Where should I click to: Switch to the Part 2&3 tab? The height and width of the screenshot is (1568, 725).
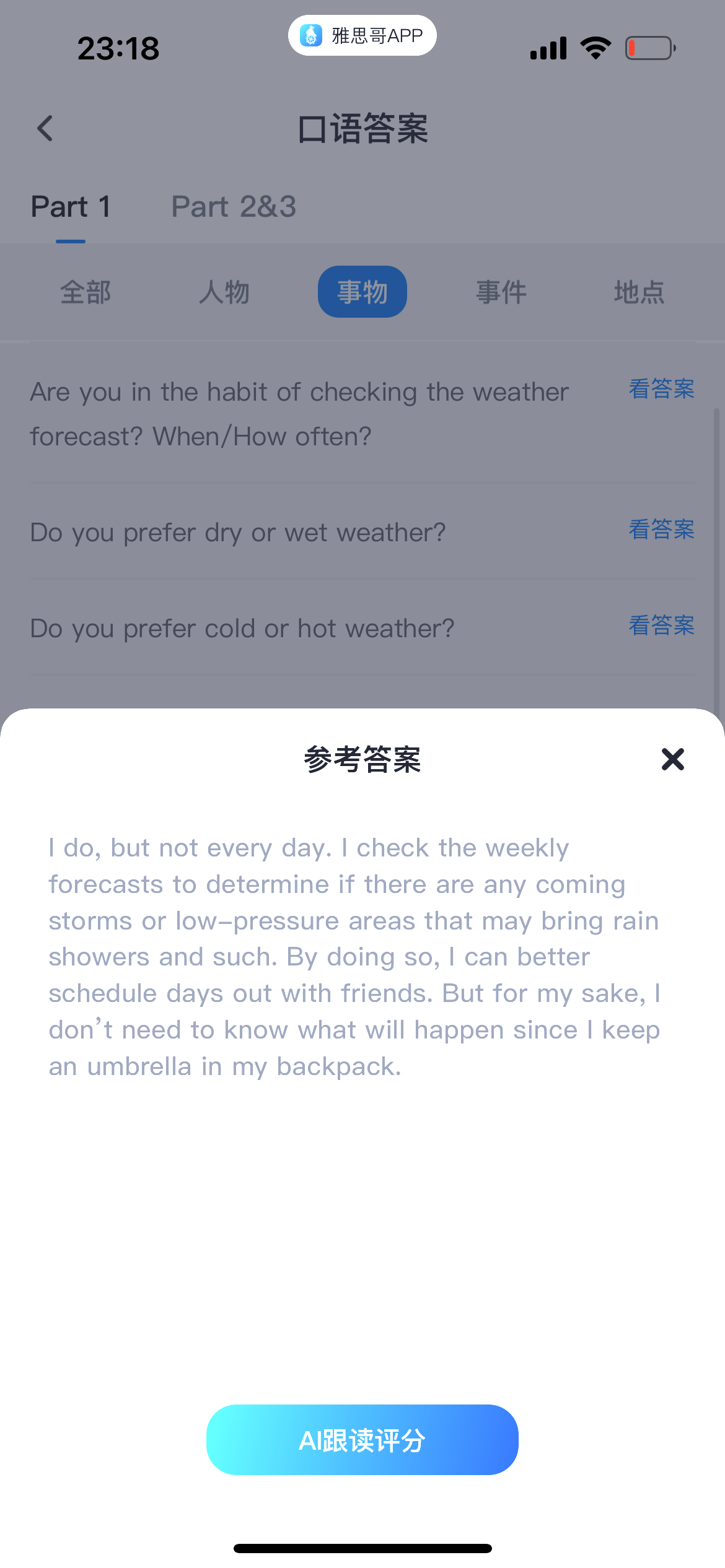click(x=234, y=207)
